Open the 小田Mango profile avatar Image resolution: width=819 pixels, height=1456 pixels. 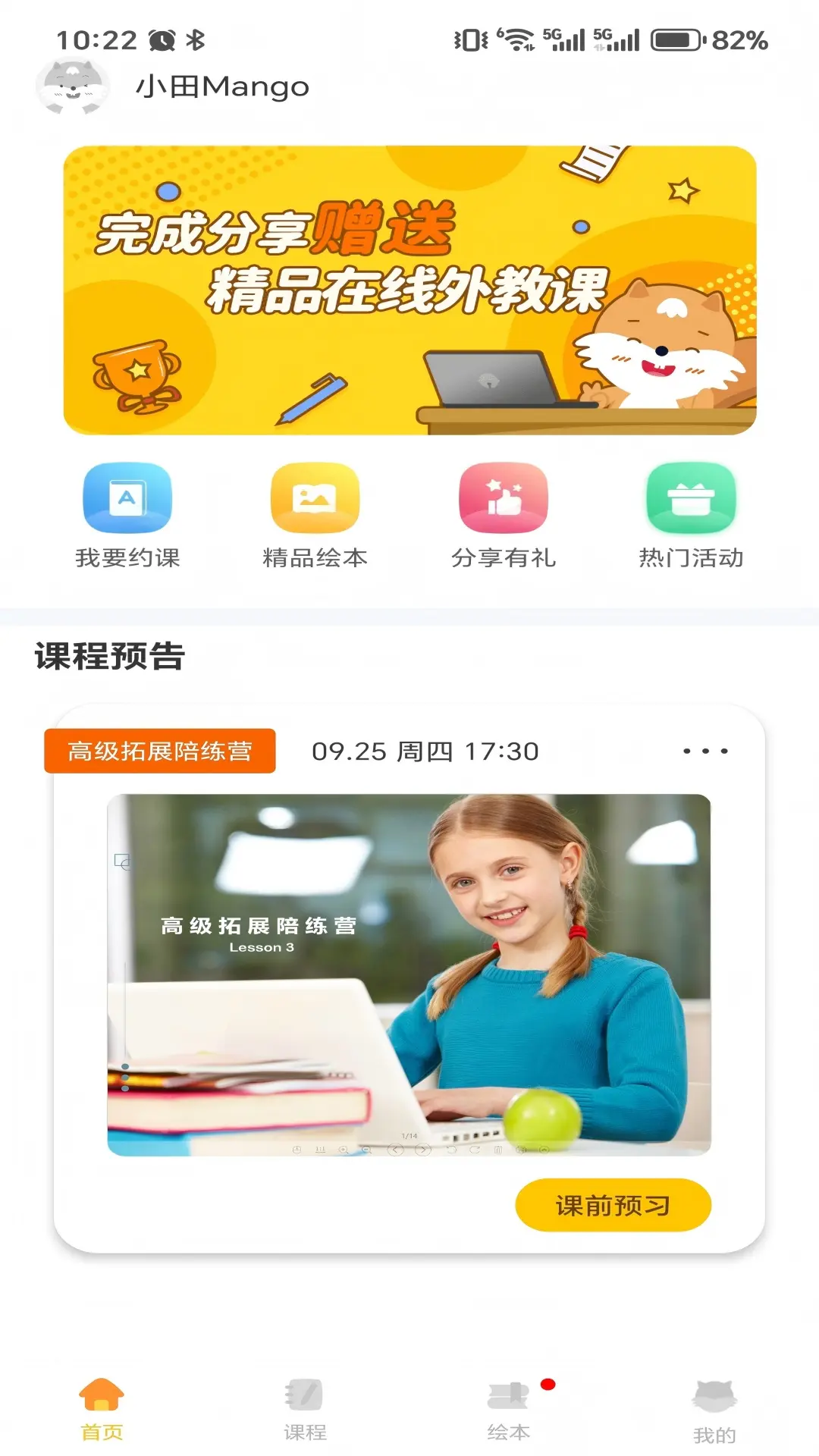click(x=73, y=87)
